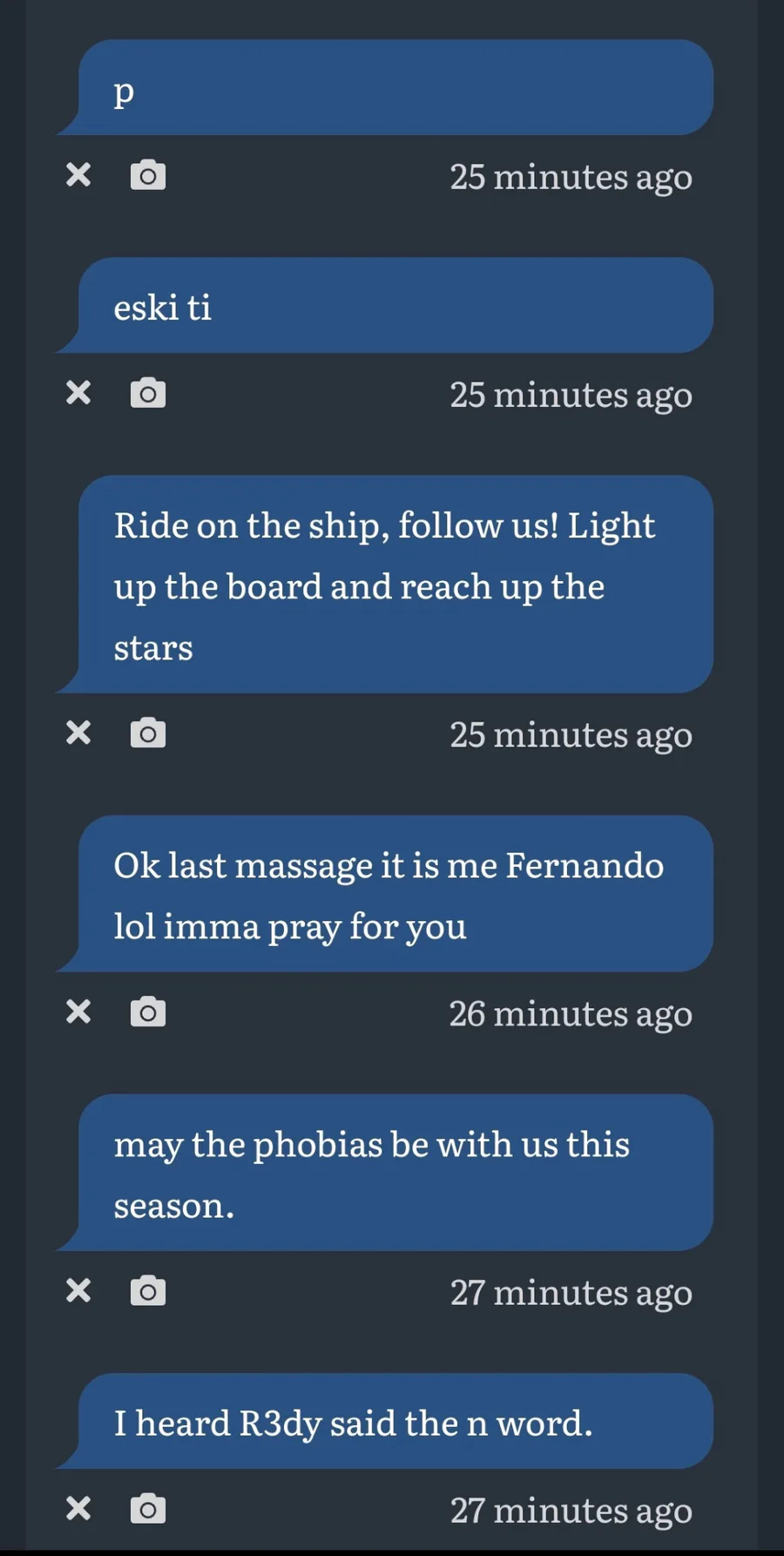Screen dimensions: 784x1556
Task: Remove the 'may the phobias' message
Action: coord(78,1290)
